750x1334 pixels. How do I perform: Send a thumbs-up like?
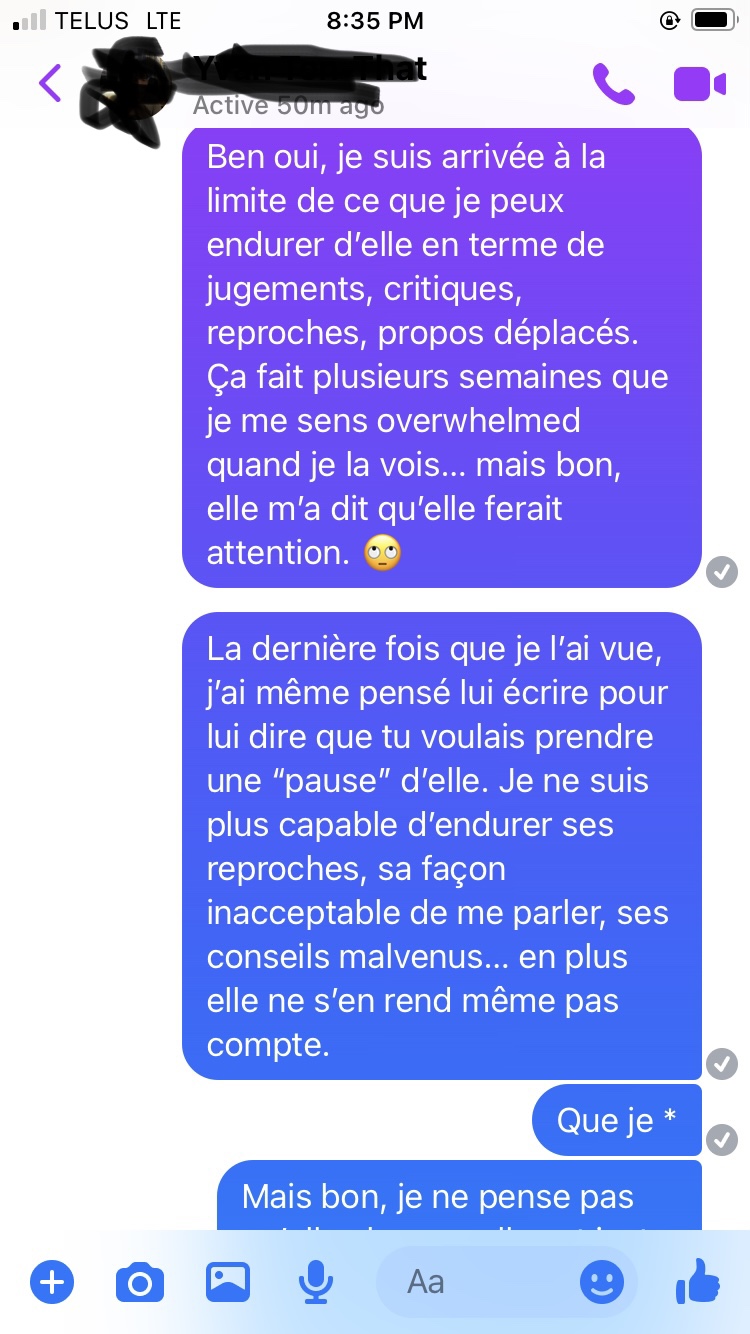click(698, 1280)
